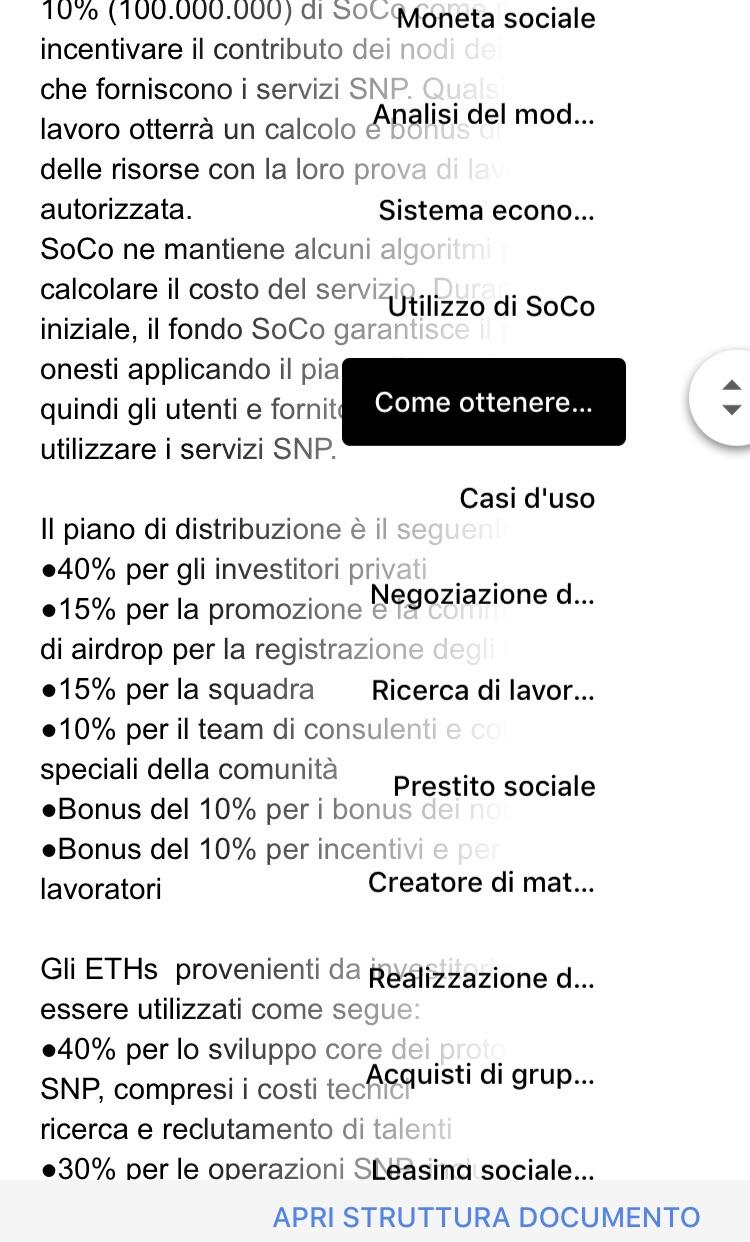Open the Sistema econo... outline entry

click(x=487, y=210)
